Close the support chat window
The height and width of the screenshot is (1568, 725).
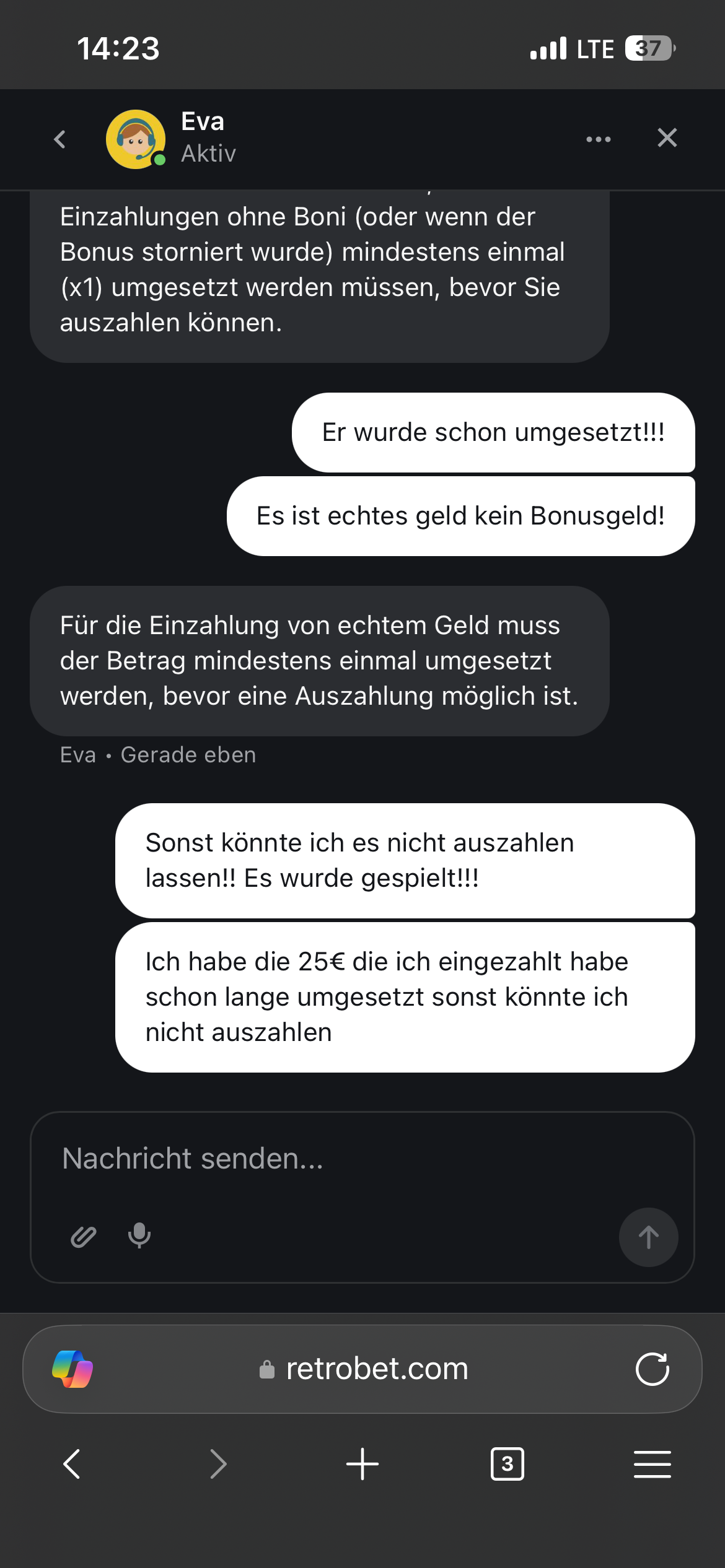tap(667, 137)
